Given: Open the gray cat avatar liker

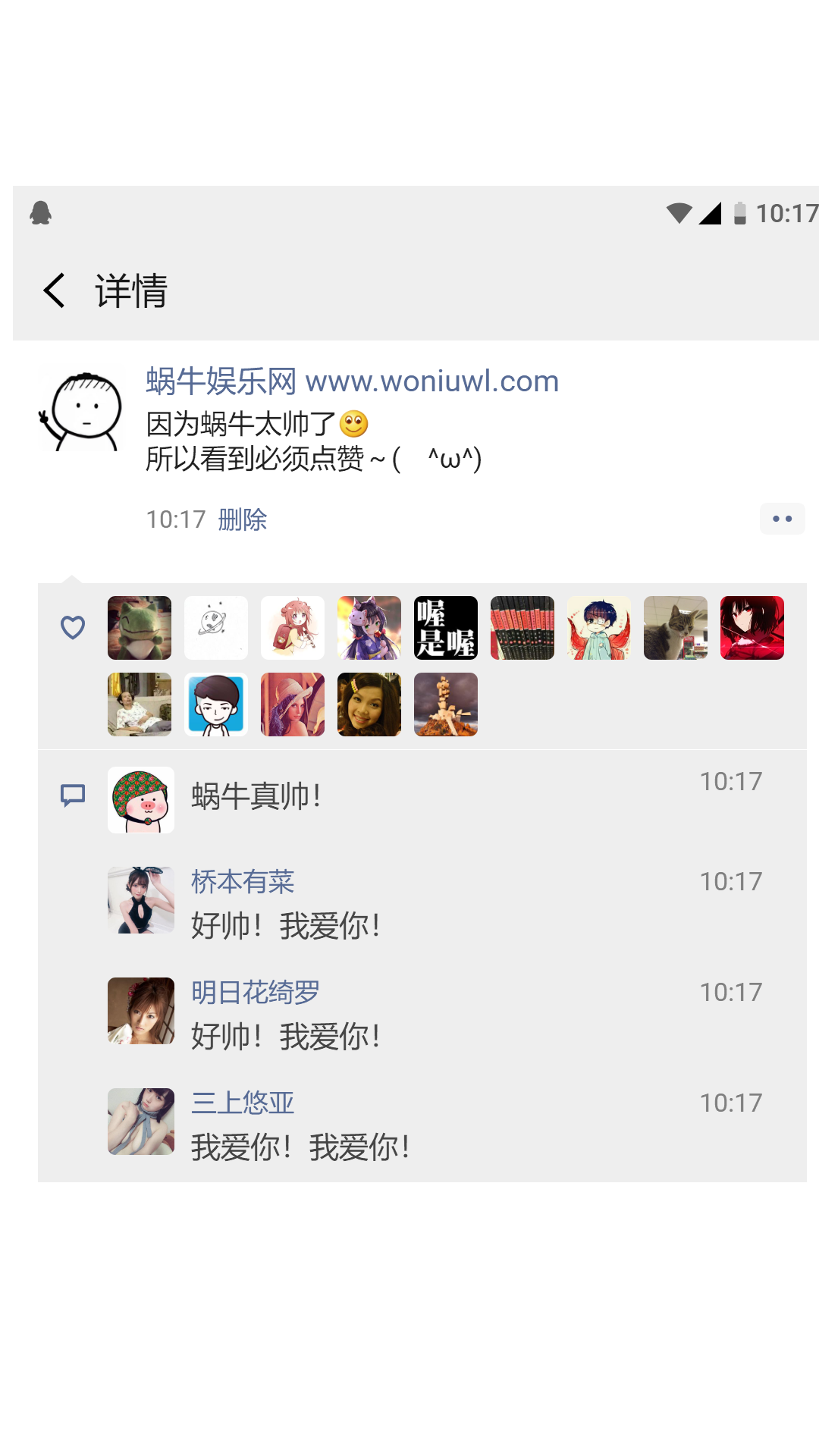Looking at the screenshot, I should click(676, 628).
